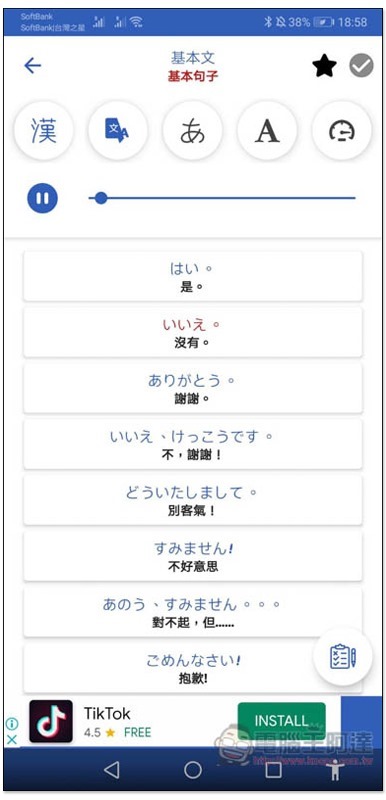Go back using the top-left arrow
This screenshot has width=386, height=800.
point(33,65)
